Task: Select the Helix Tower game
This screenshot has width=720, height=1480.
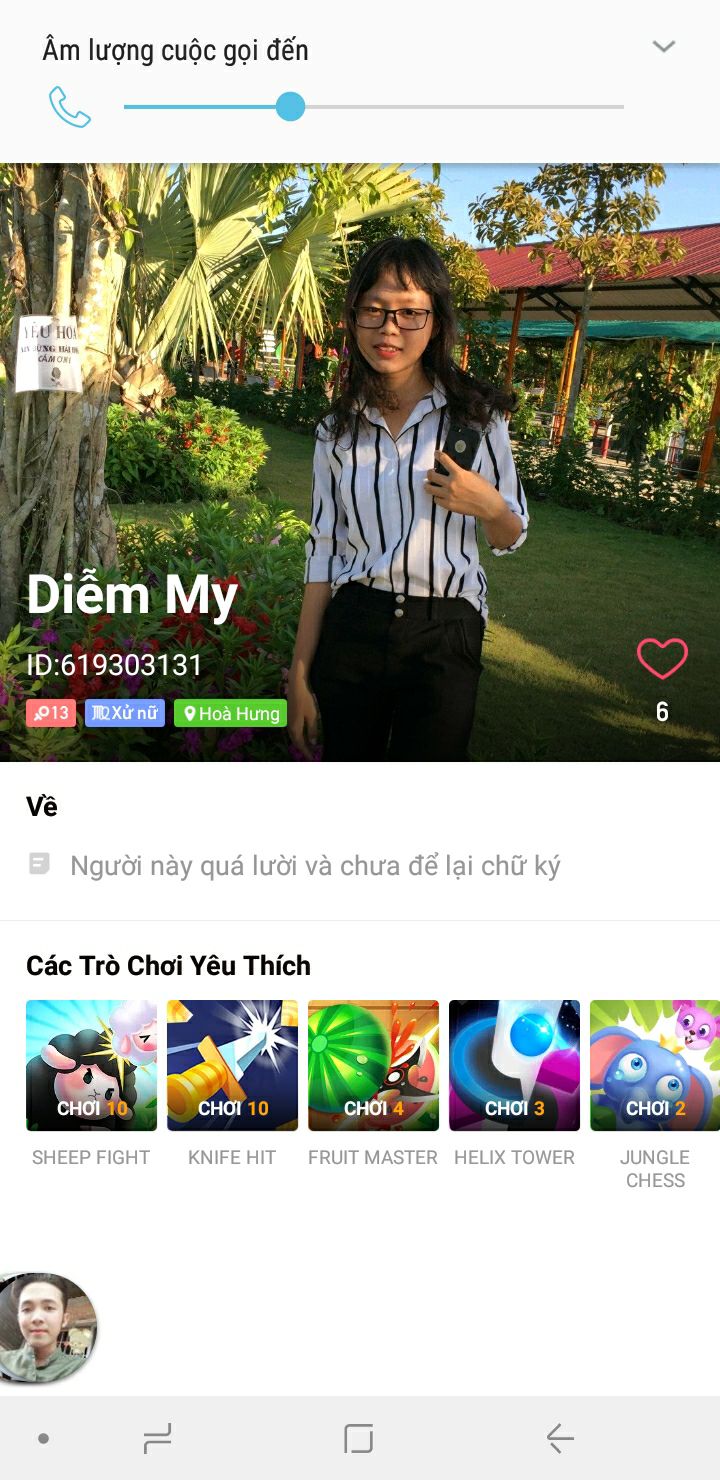Action: [x=514, y=1065]
